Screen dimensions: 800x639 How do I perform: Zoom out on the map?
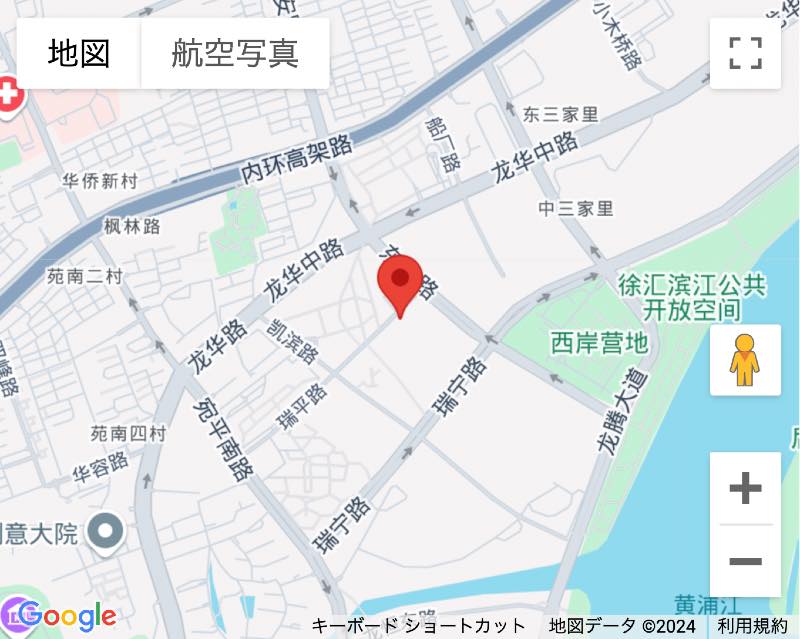[745, 561]
